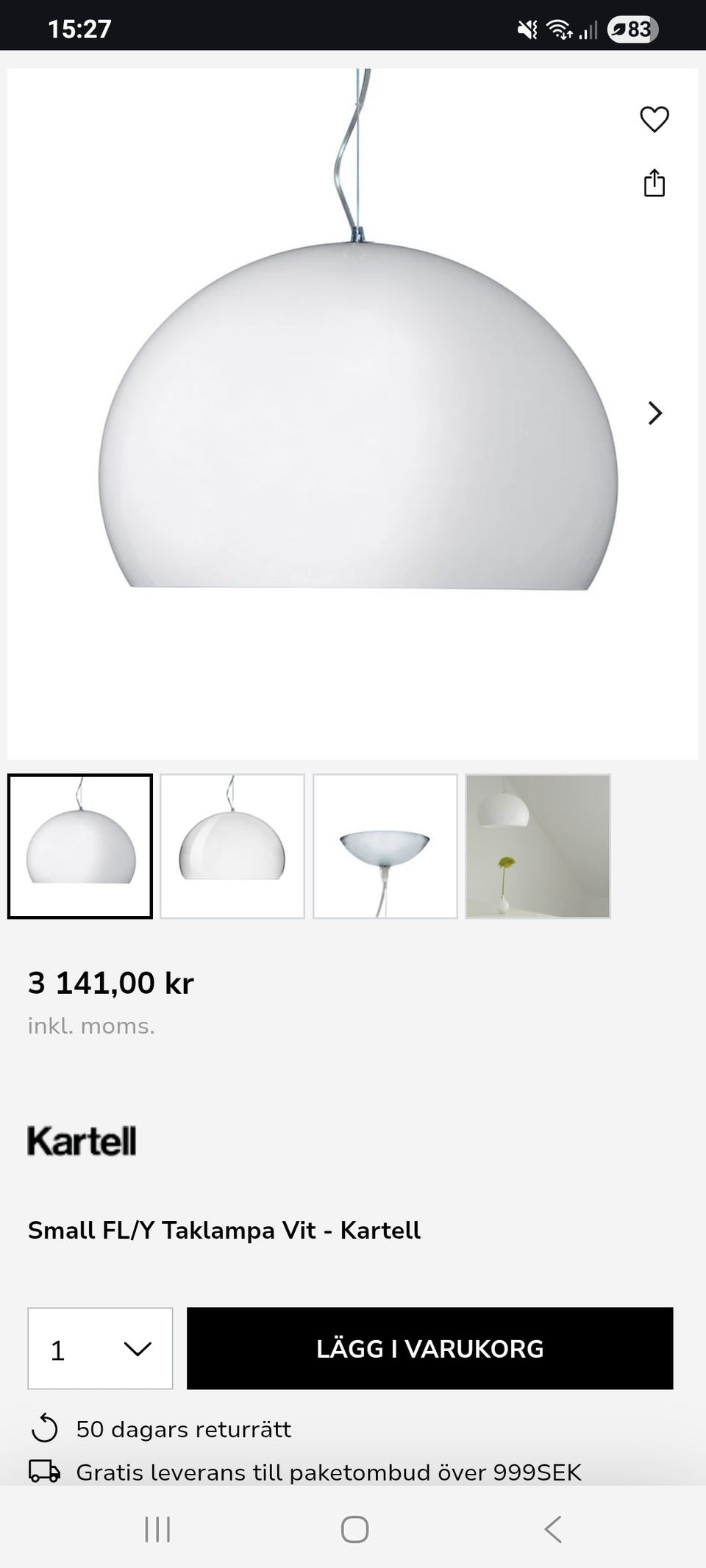The image size is (706, 1568).
Task: Advance to next product image with chevron
Action: coord(655,414)
